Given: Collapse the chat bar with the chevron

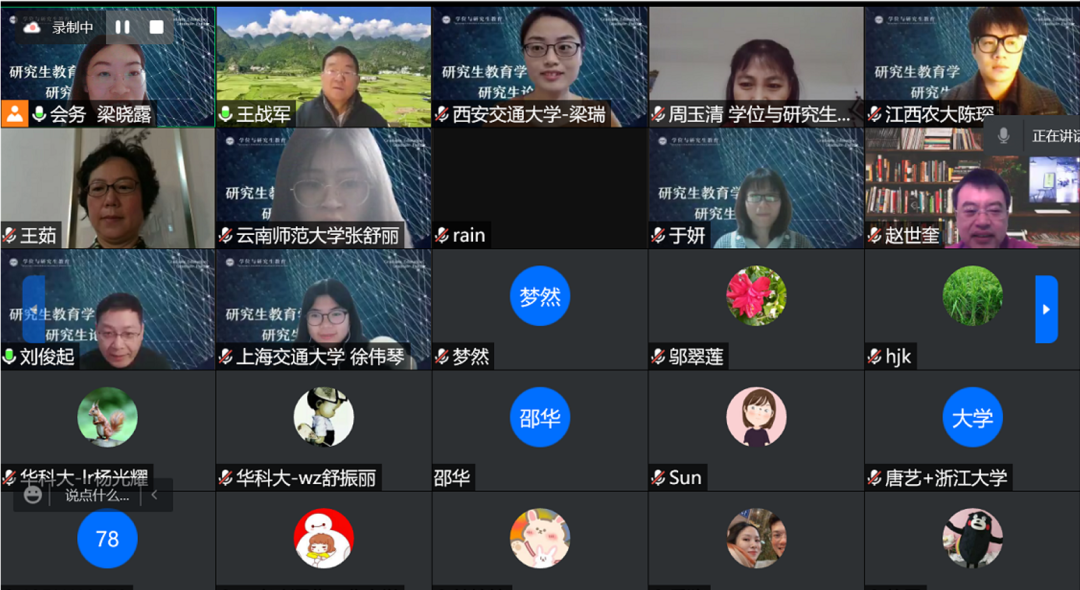Looking at the screenshot, I should tap(154, 495).
